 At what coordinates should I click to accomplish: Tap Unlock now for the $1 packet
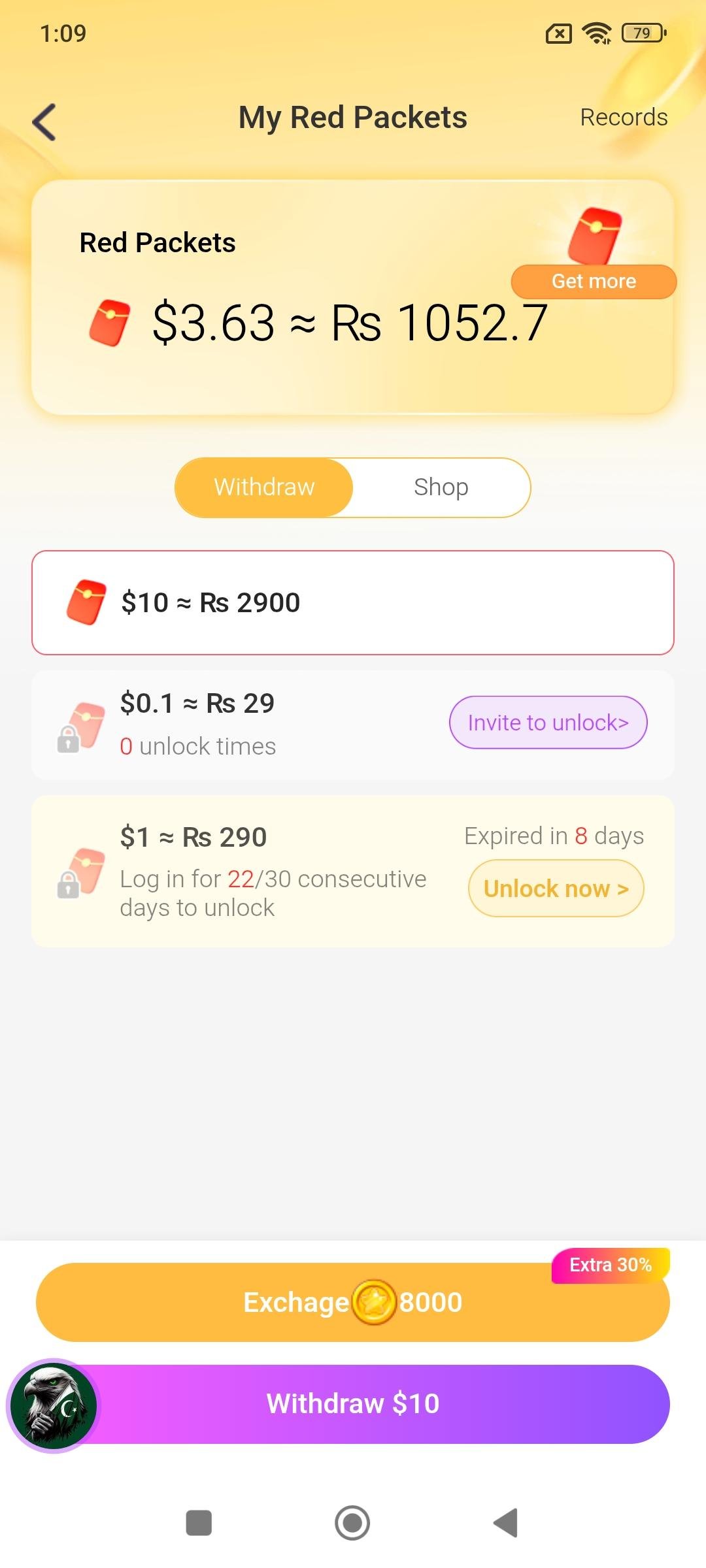556,889
